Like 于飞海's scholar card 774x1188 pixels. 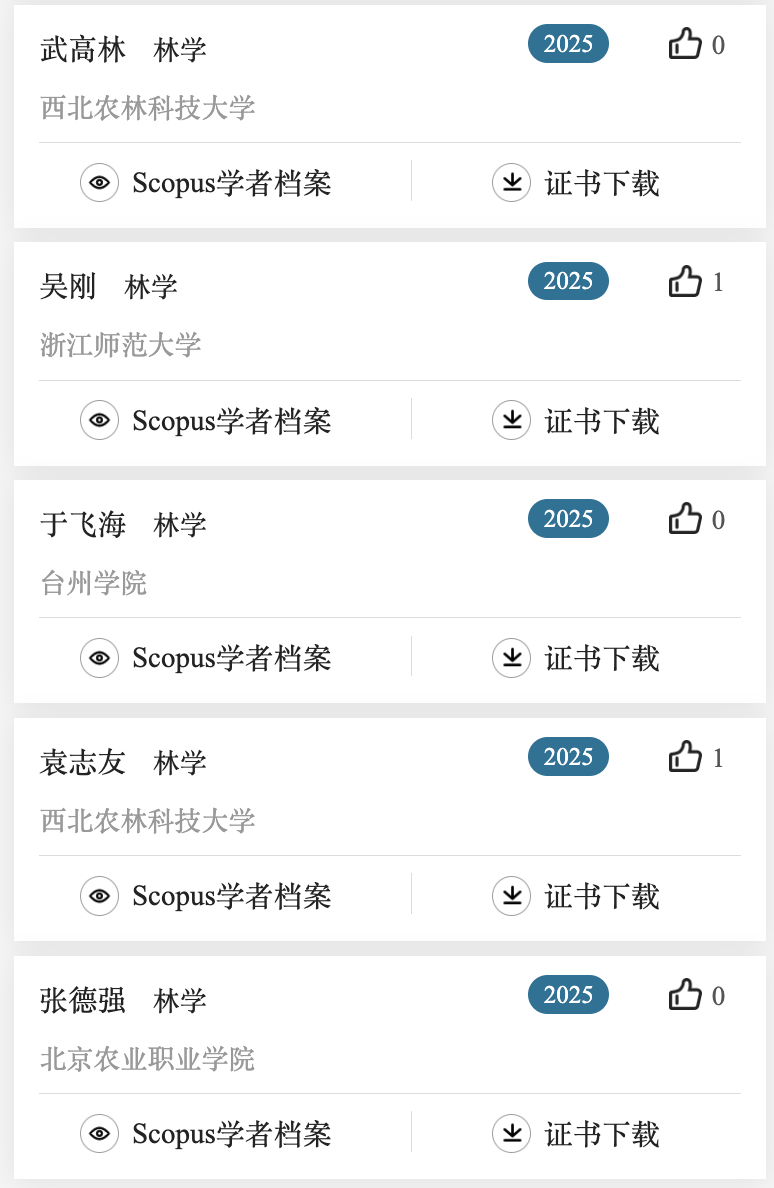(685, 520)
